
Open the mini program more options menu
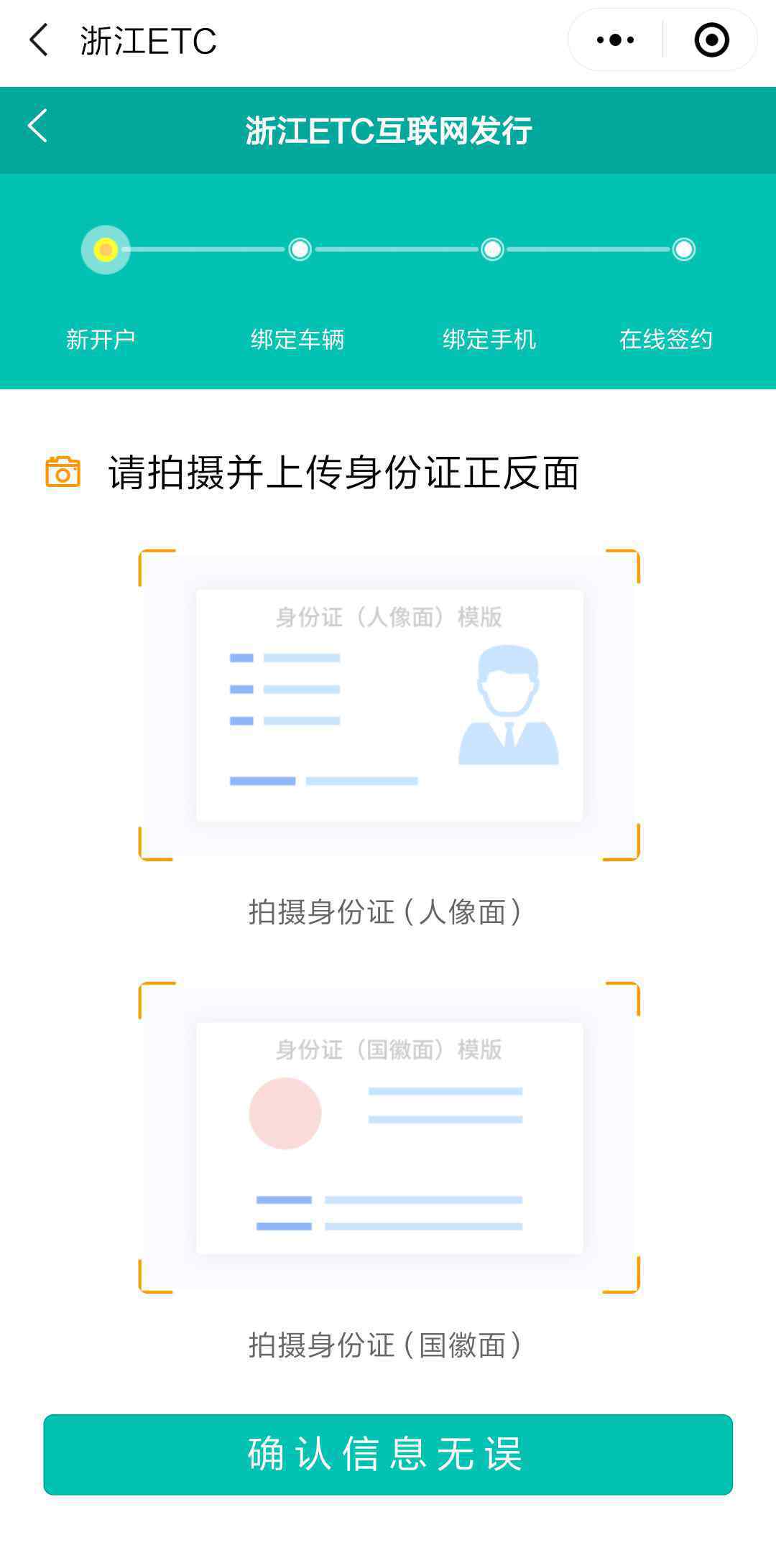click(x=616, y=40)
